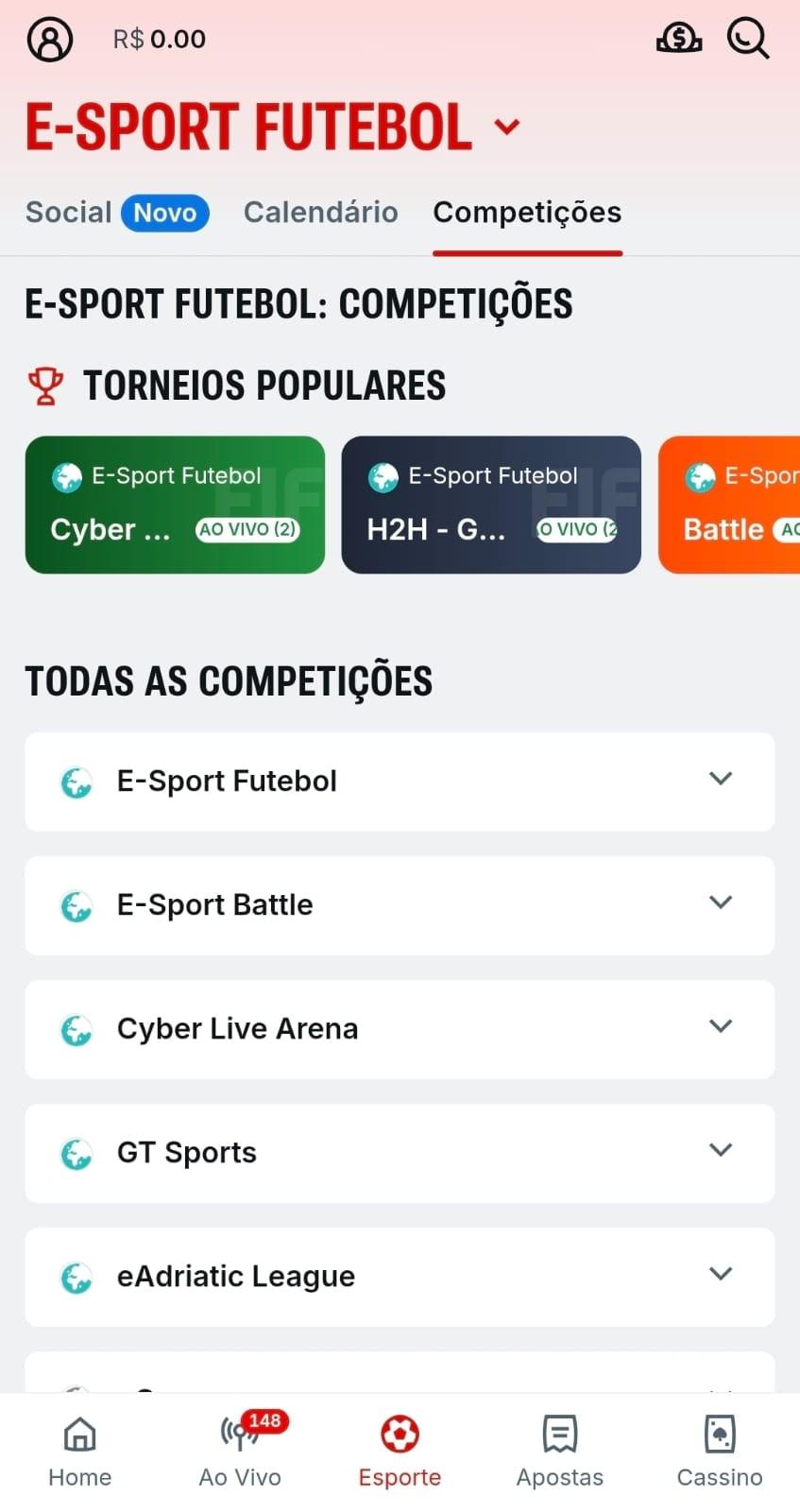Image resolution: width=800 pixels, height=1512 pixels.
Task: Open the Apostas betting slip icon
Action: [560, 1434]
